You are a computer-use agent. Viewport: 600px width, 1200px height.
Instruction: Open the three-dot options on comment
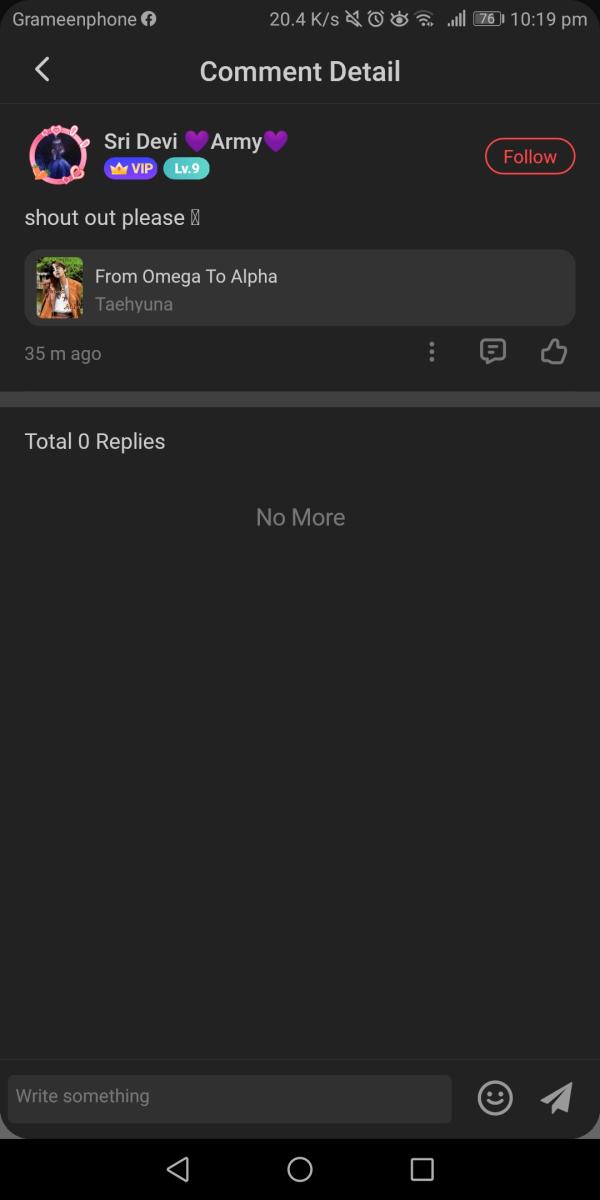432,352
